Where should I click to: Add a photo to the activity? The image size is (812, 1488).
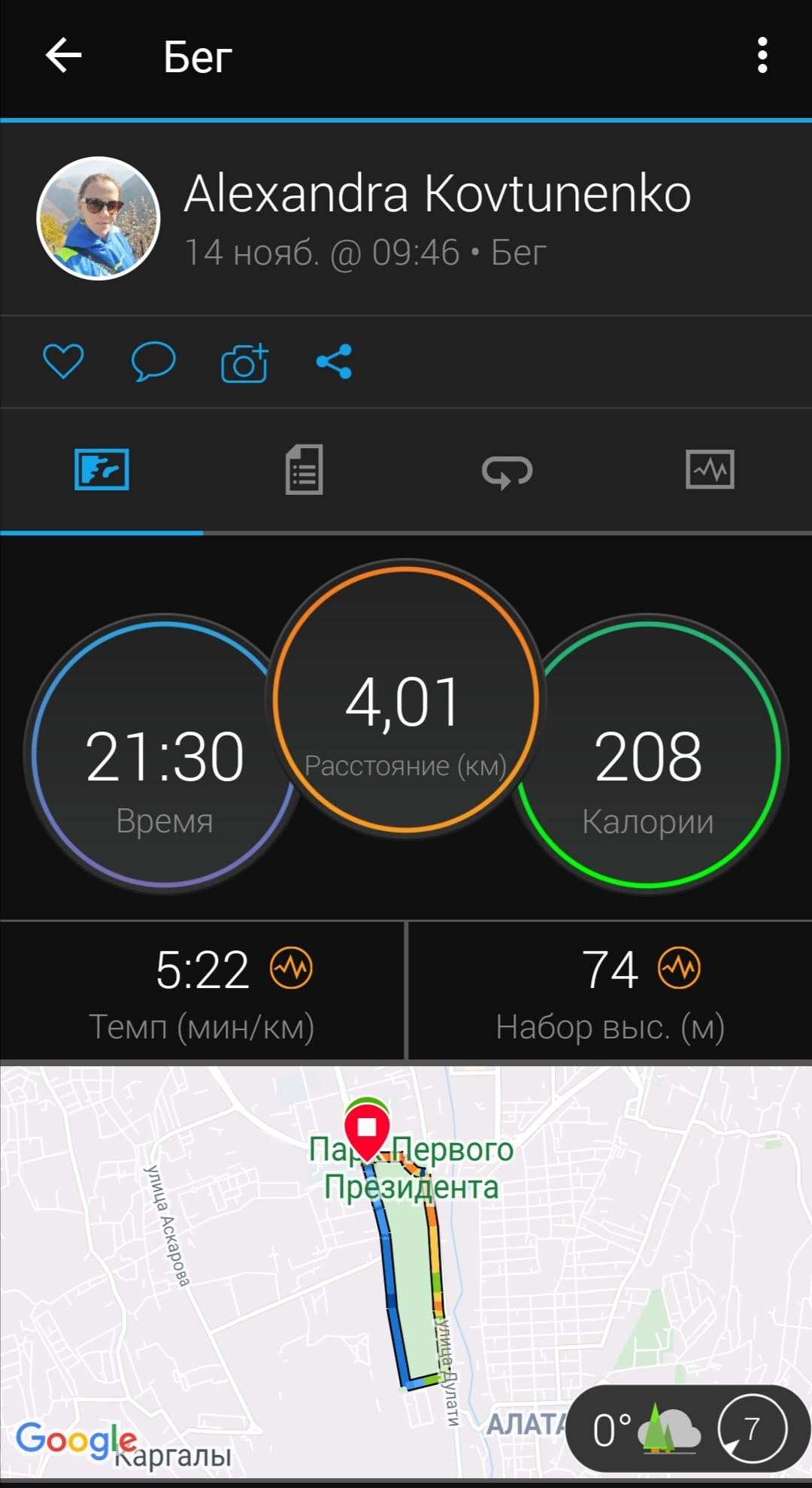(244, 363)
